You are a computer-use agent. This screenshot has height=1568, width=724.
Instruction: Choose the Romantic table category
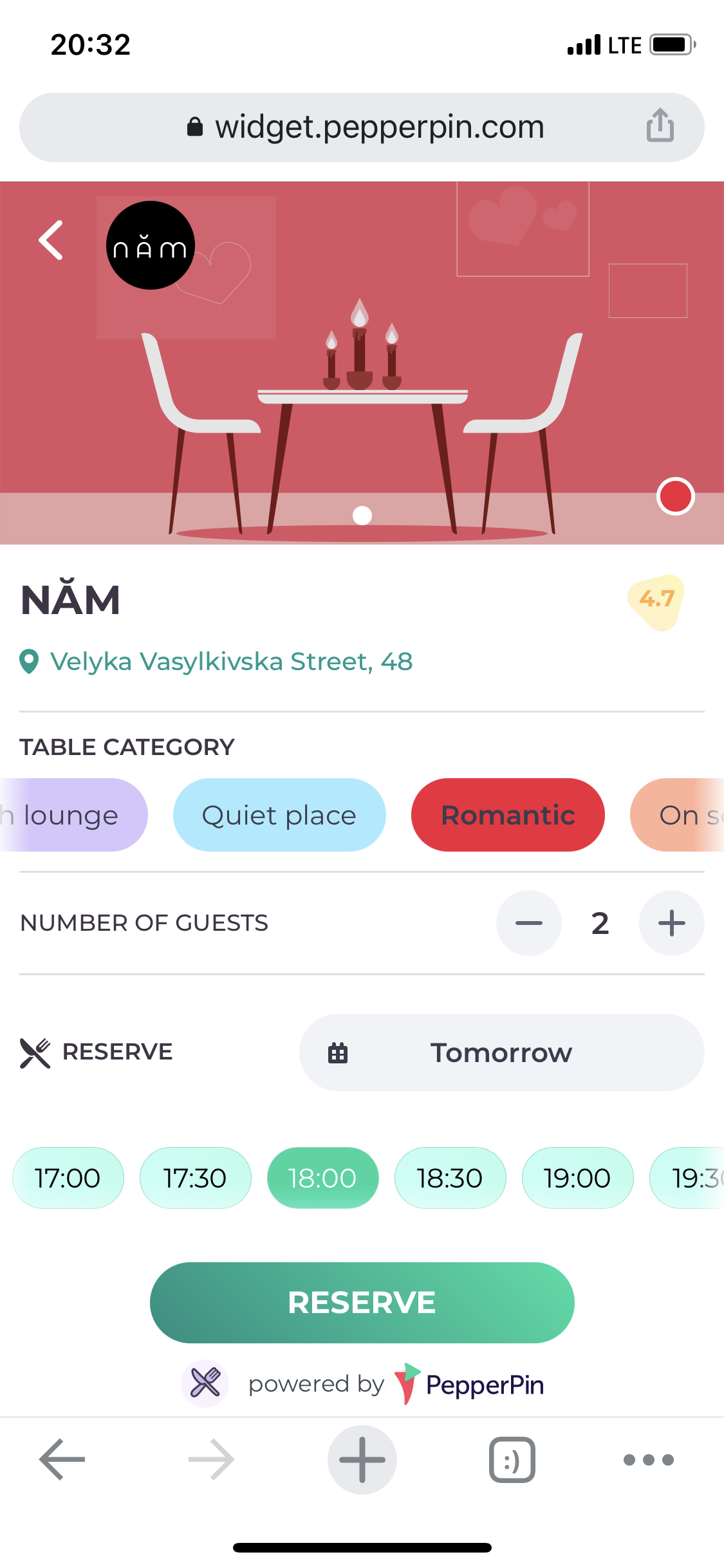pos(508,815)
